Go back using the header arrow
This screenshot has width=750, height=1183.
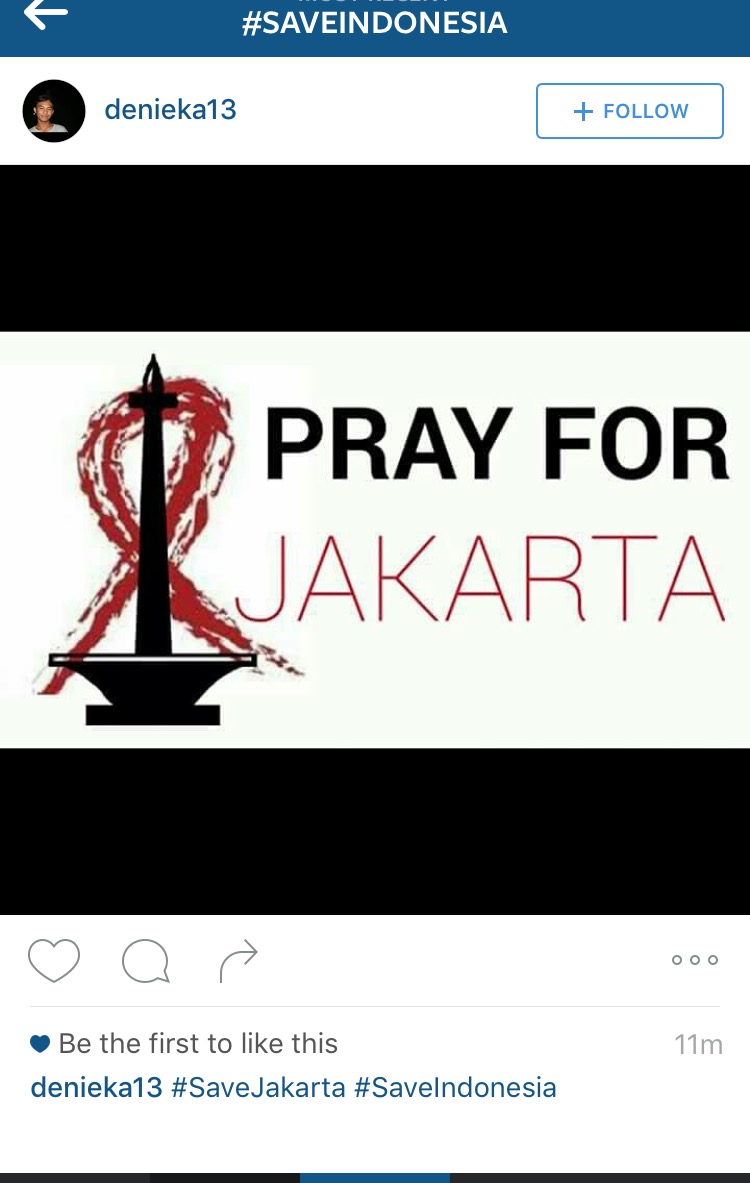[45, 14]
